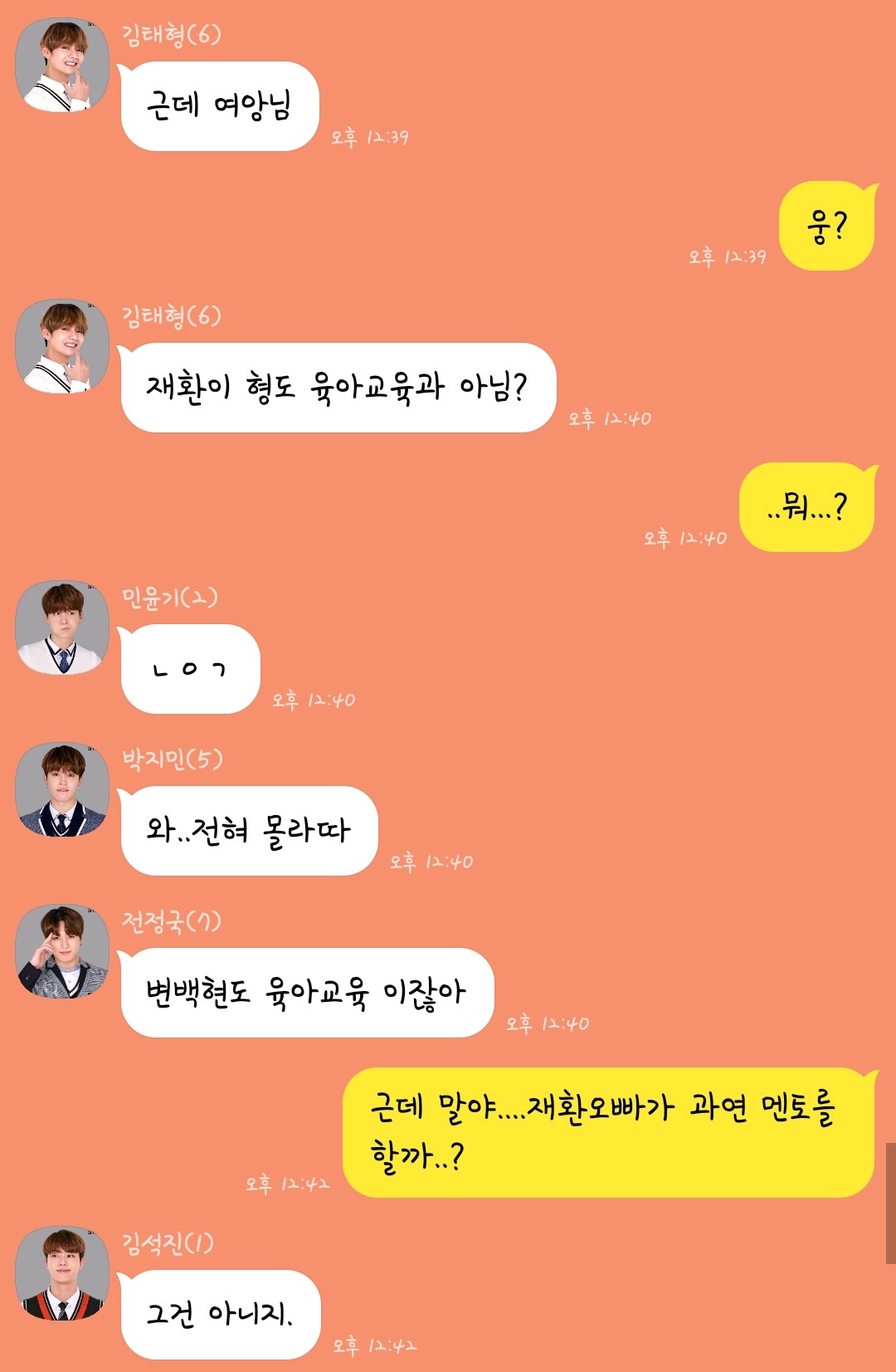The height and width of the screenshot is (1372, 896).
Task: Open 김태형's profile photo beside '근데 여왕님'
Action: pyautogui.click(x=62, y=65)
